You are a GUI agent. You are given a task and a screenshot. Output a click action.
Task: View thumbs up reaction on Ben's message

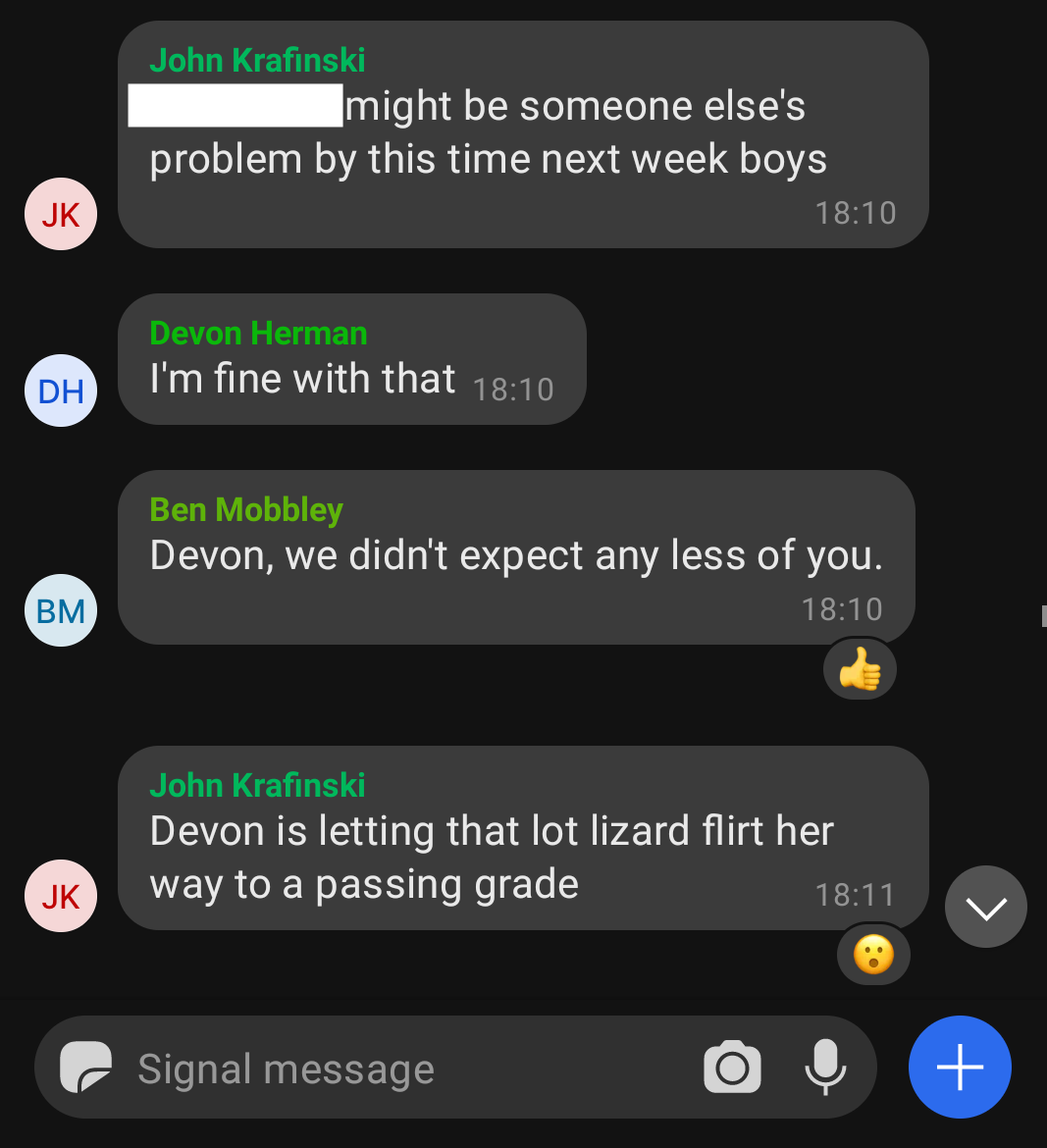[x=860, y=671]
